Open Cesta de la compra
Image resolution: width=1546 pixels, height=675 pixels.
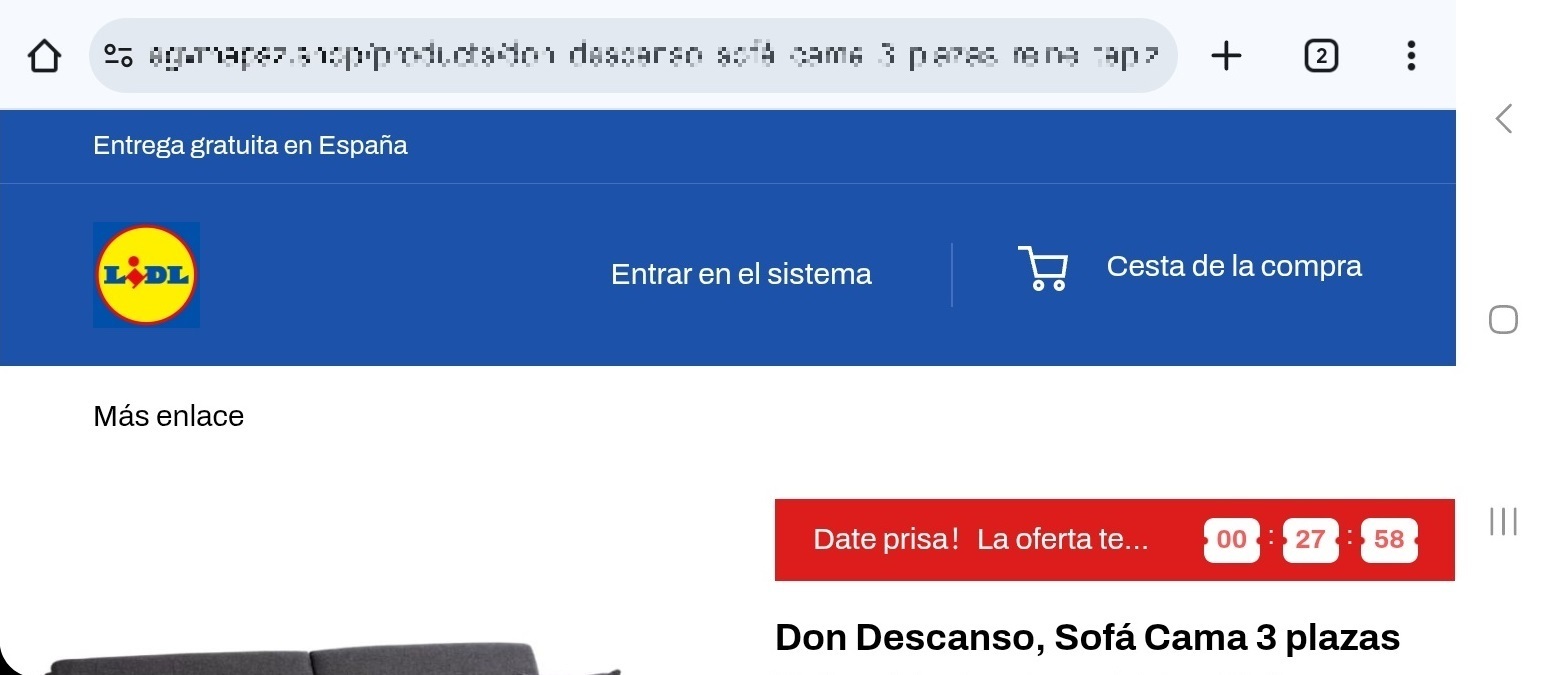pos(1190,268)
